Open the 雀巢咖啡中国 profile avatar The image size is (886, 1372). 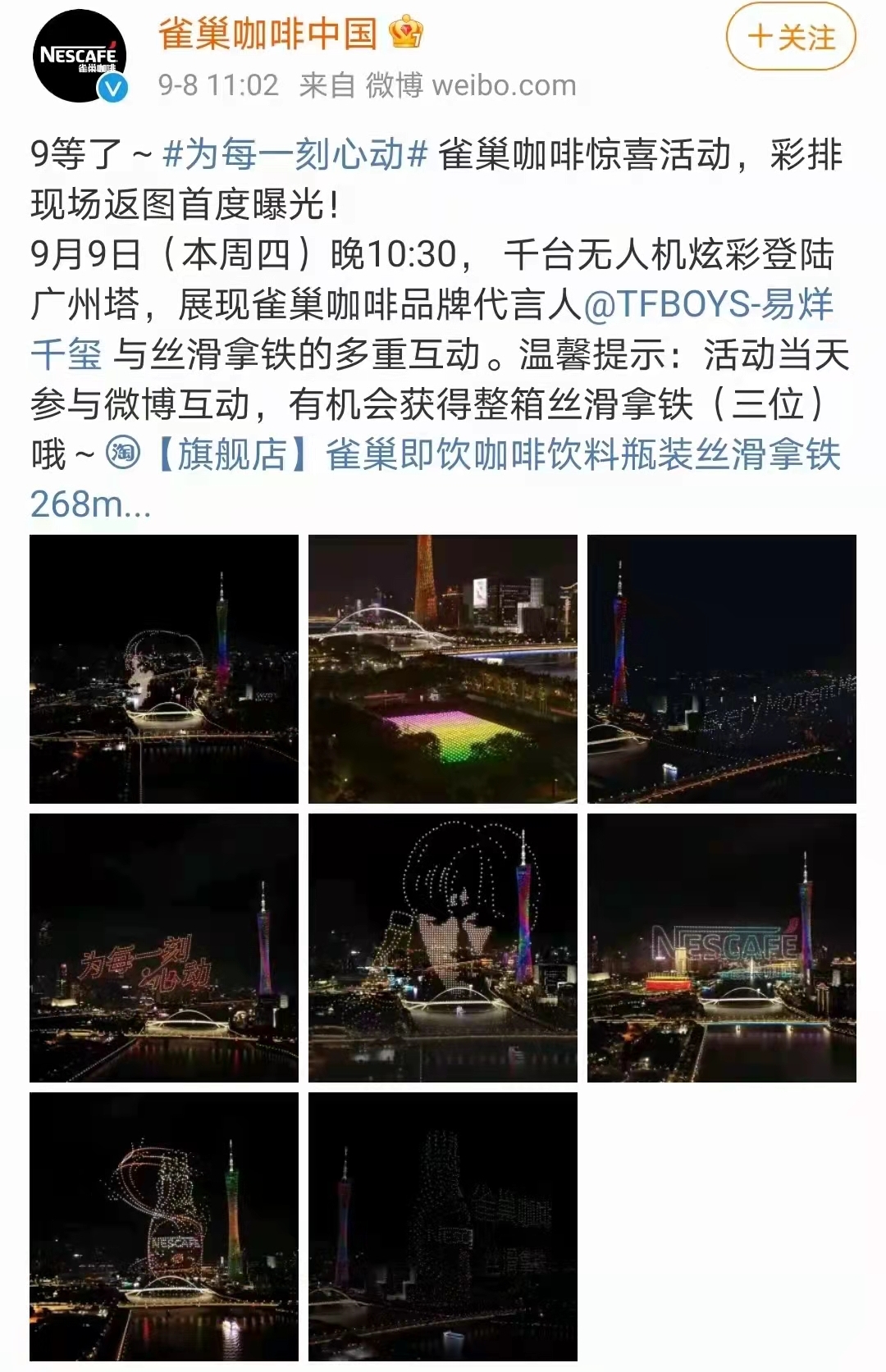pyautogui.click(x=80, y=56)
